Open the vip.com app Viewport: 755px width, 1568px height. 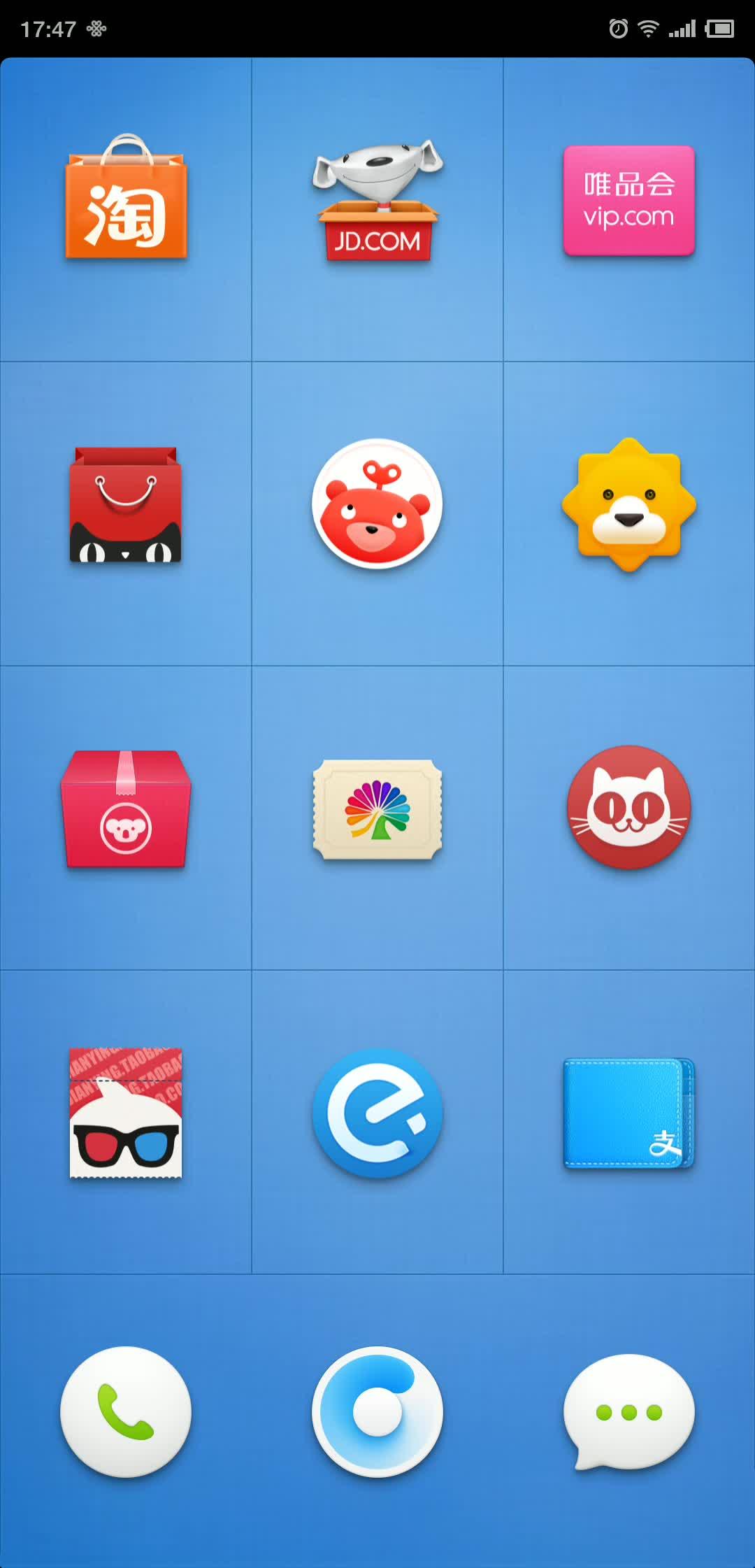628,201
